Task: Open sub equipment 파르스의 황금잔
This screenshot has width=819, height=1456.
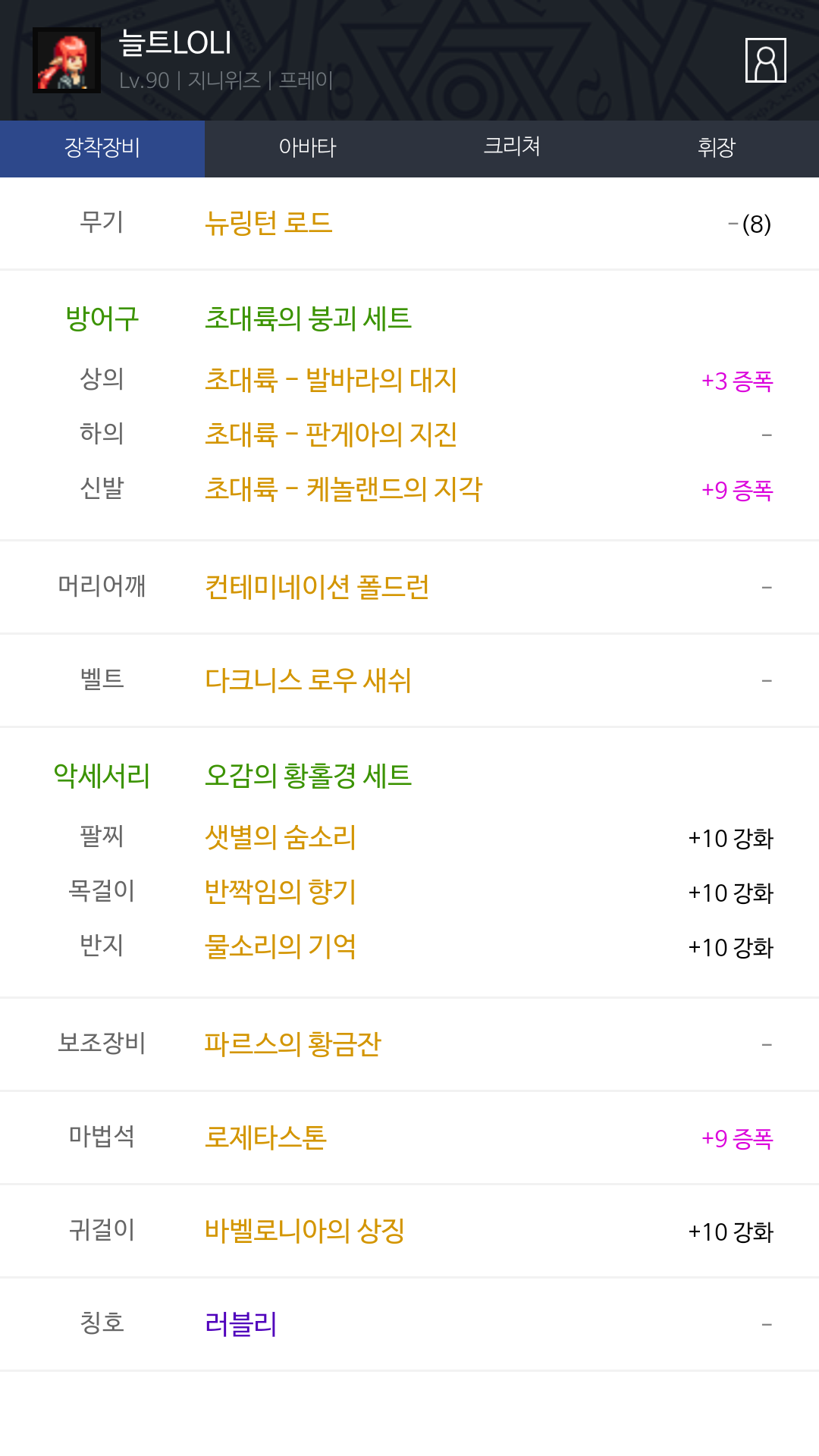Action: click(293, 1044)
